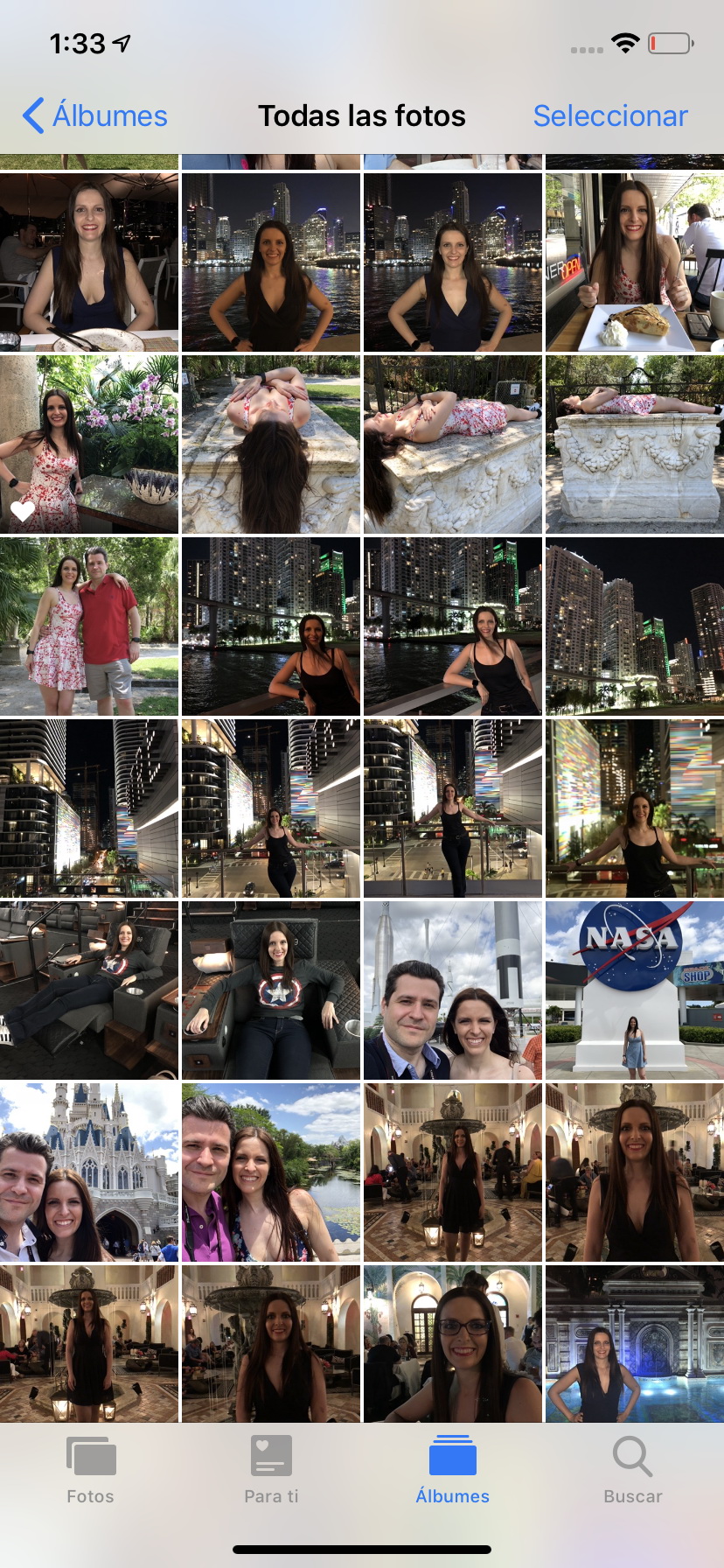Open the night skyline photo without people
The height and width of the screenshot is (1568, 724).
(x=635, y=626)
